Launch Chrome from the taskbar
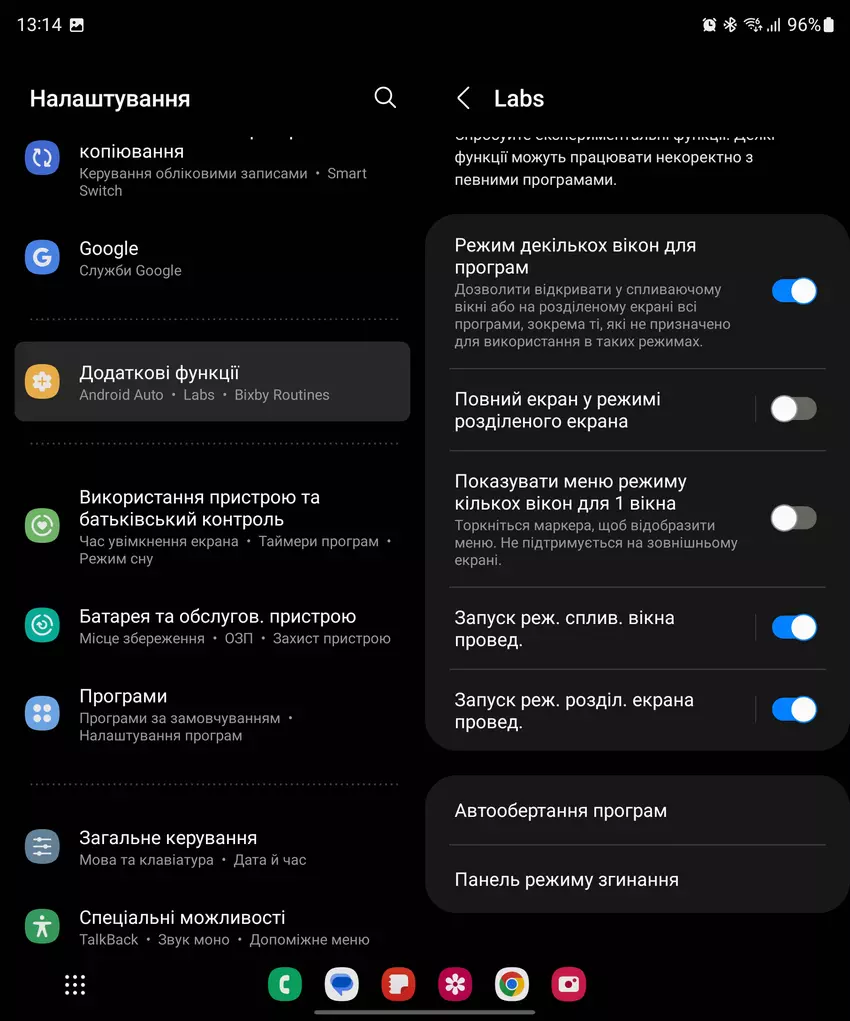Viewport: 850px width, 1021px height. (x=512, y=985)
